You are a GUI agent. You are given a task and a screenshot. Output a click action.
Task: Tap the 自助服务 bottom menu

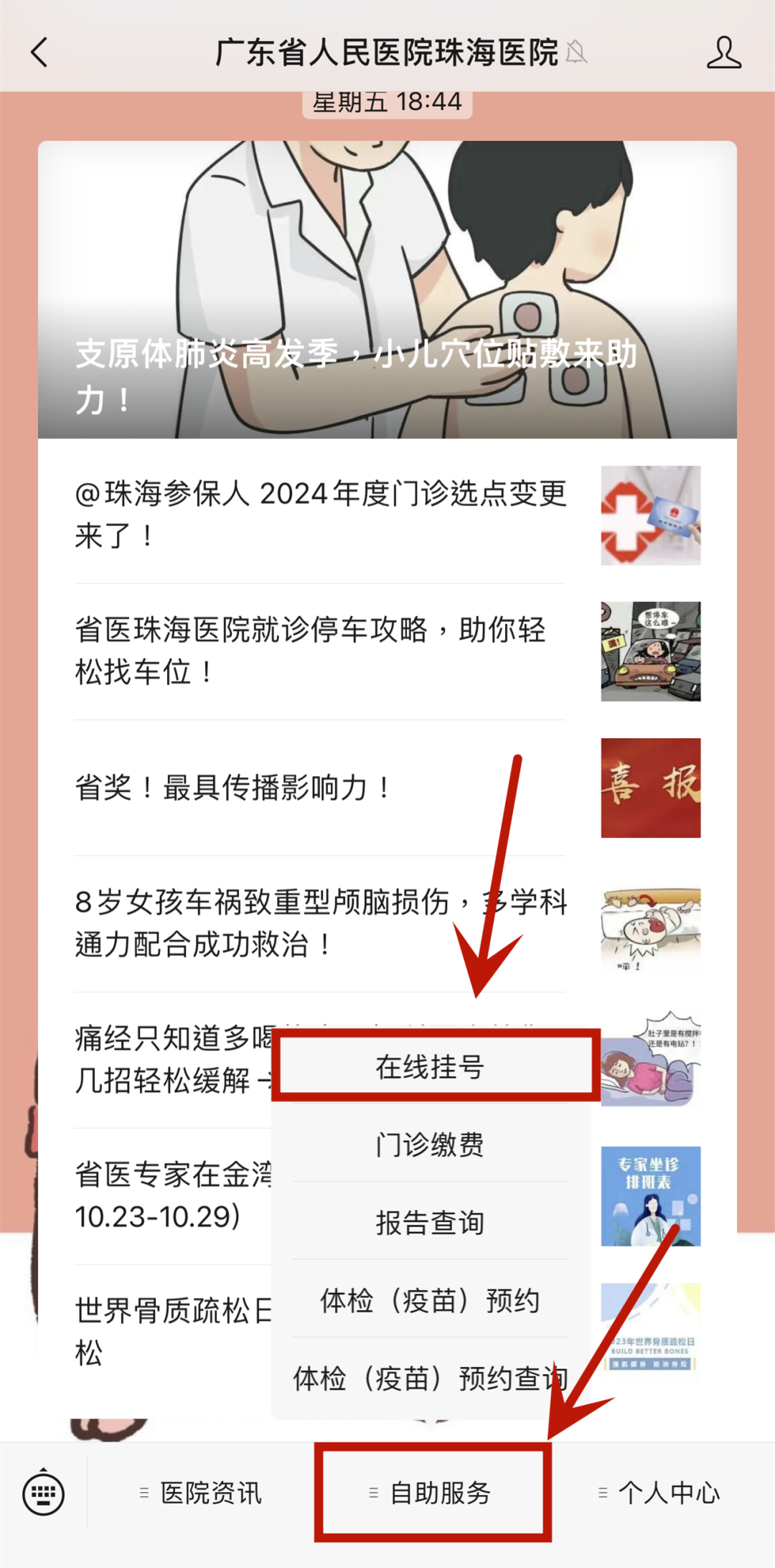point(433,1493)
